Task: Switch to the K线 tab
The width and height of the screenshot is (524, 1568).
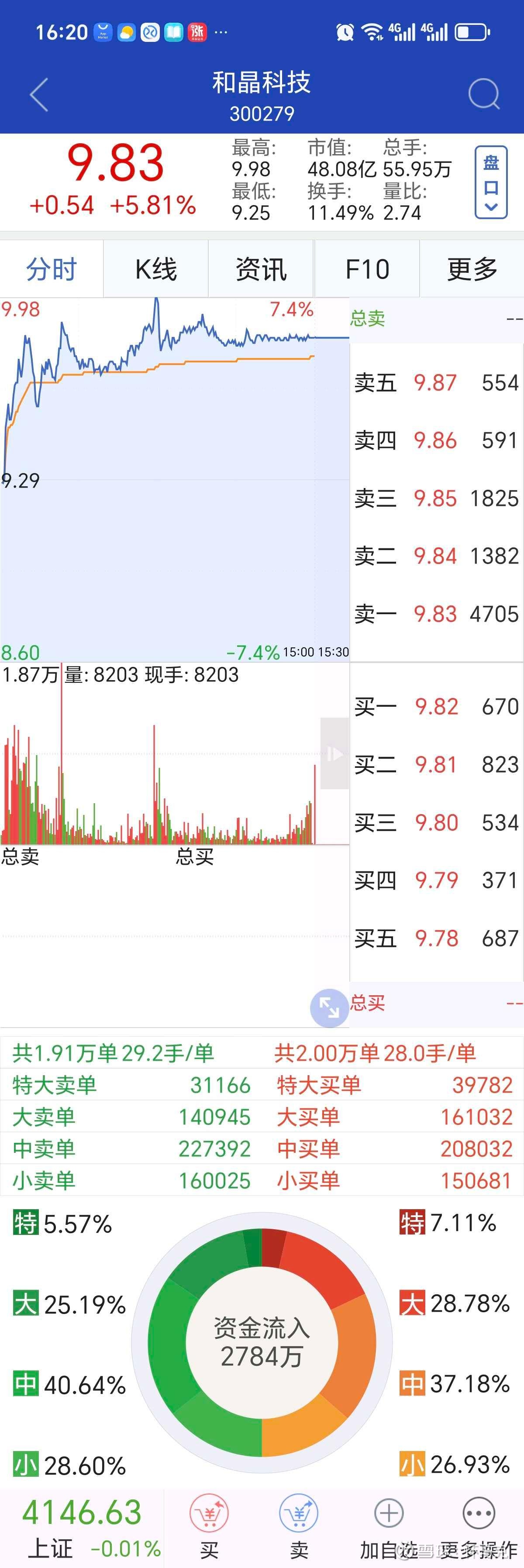Action: 156,269
